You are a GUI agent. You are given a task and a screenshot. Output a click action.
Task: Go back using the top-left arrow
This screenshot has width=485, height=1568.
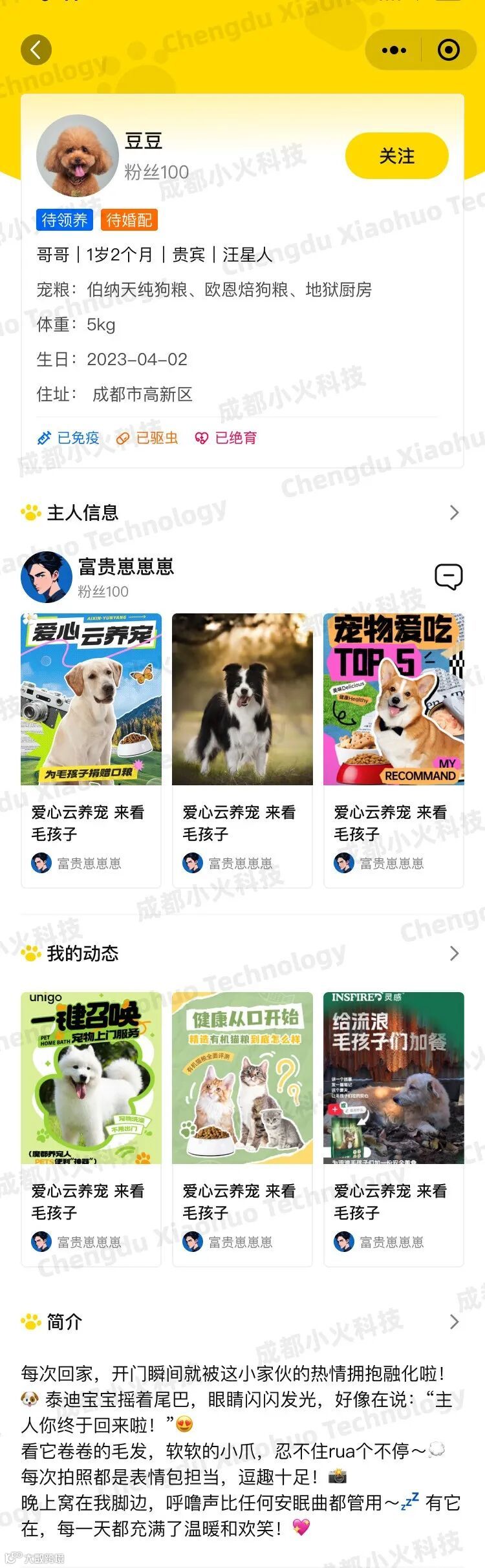click(x=36, y=50)
